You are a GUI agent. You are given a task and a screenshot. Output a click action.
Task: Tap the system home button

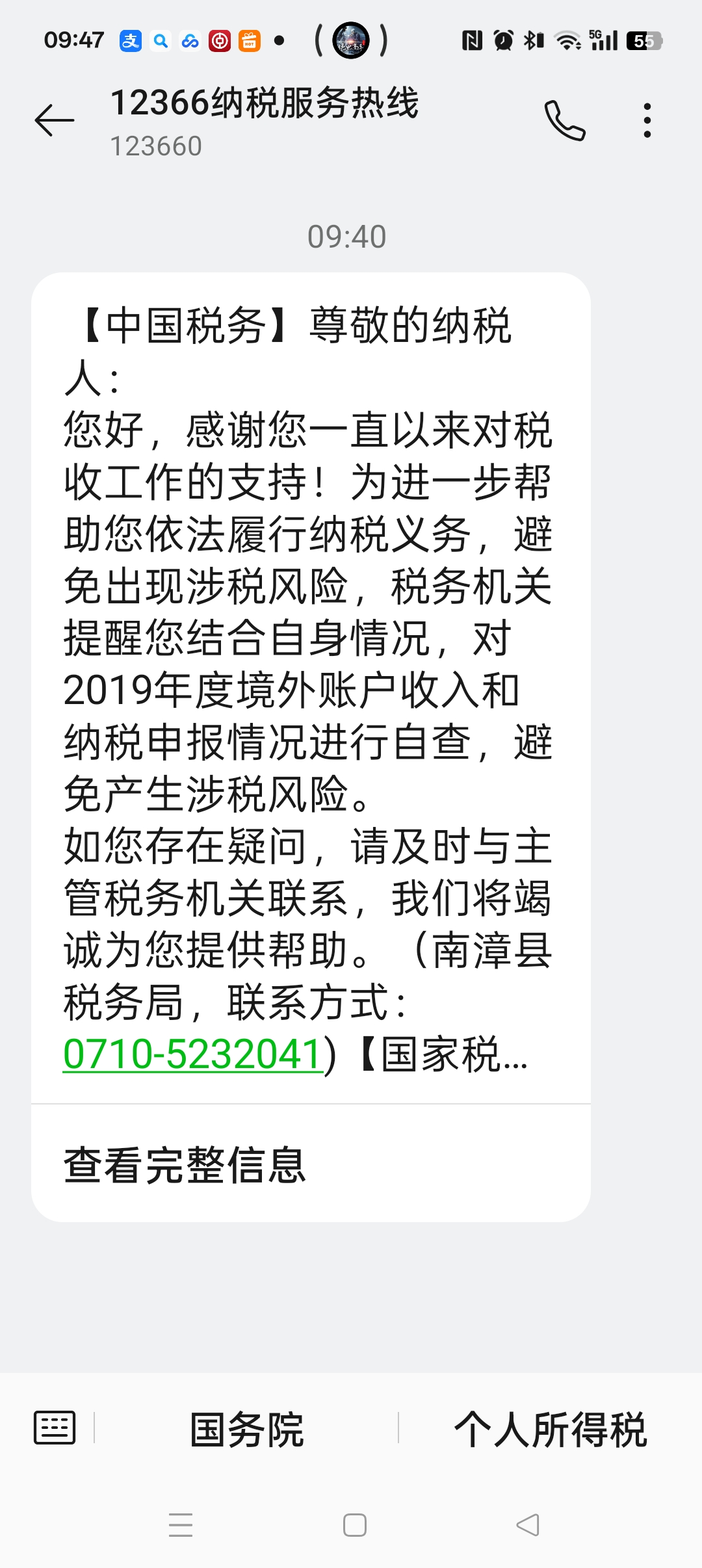click(x=354, y=1525)
